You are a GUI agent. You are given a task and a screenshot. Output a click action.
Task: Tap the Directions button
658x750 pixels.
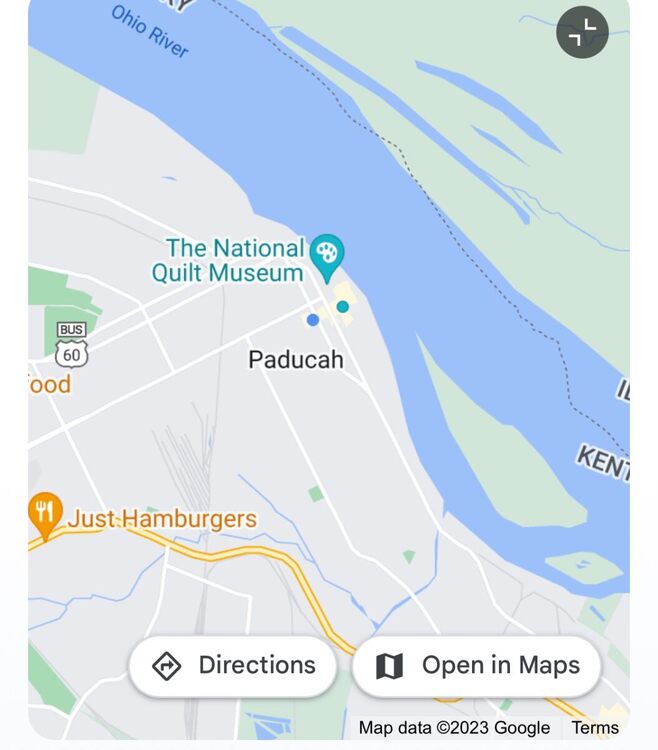point(233,666)
